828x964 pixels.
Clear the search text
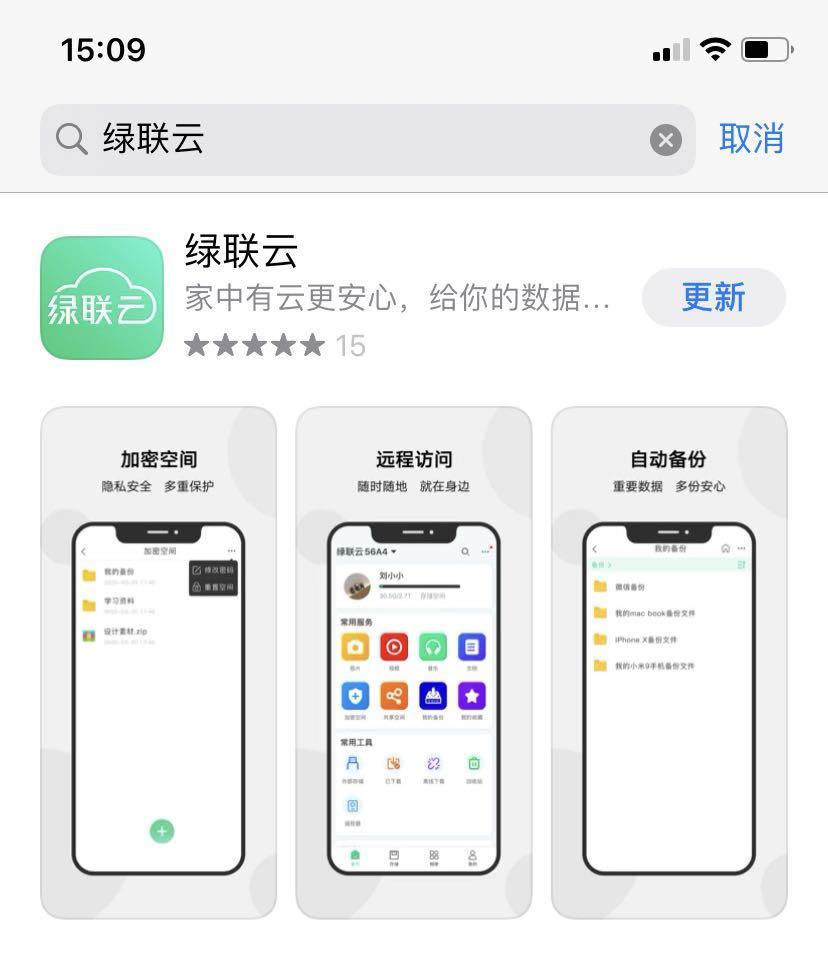(x=665, y=140)
